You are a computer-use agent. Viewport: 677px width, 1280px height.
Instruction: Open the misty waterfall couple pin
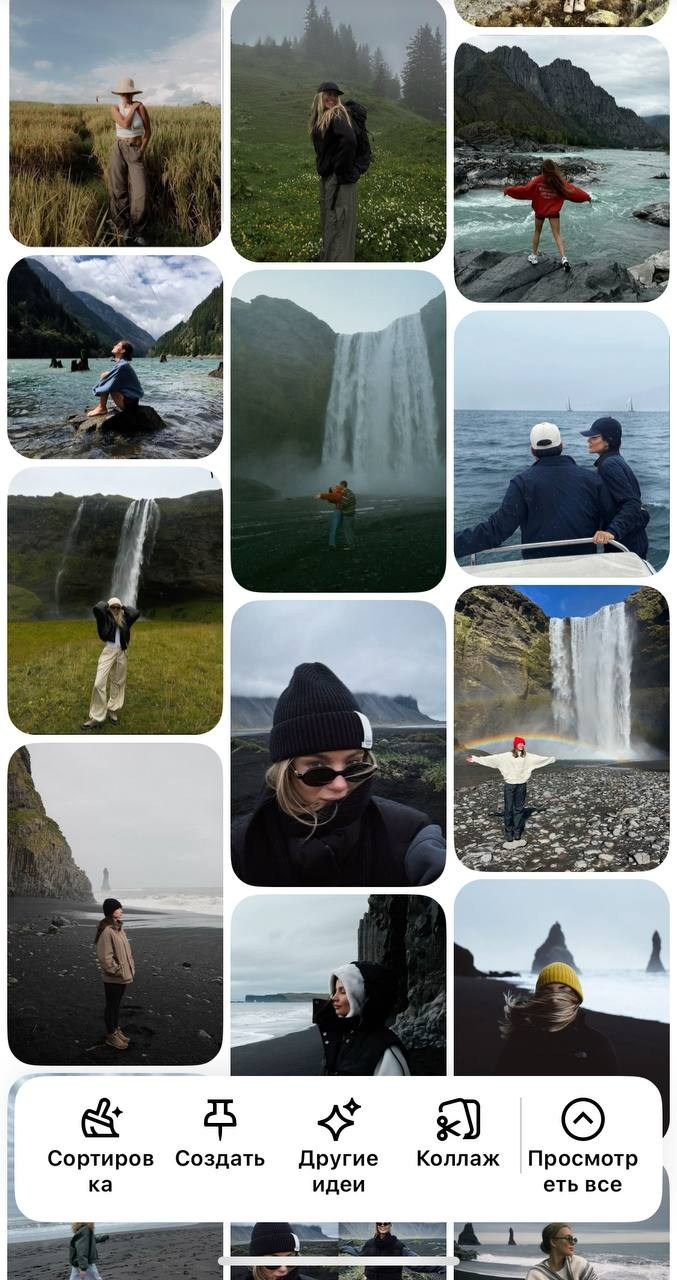pyautogui.click(x=339, y=431)
